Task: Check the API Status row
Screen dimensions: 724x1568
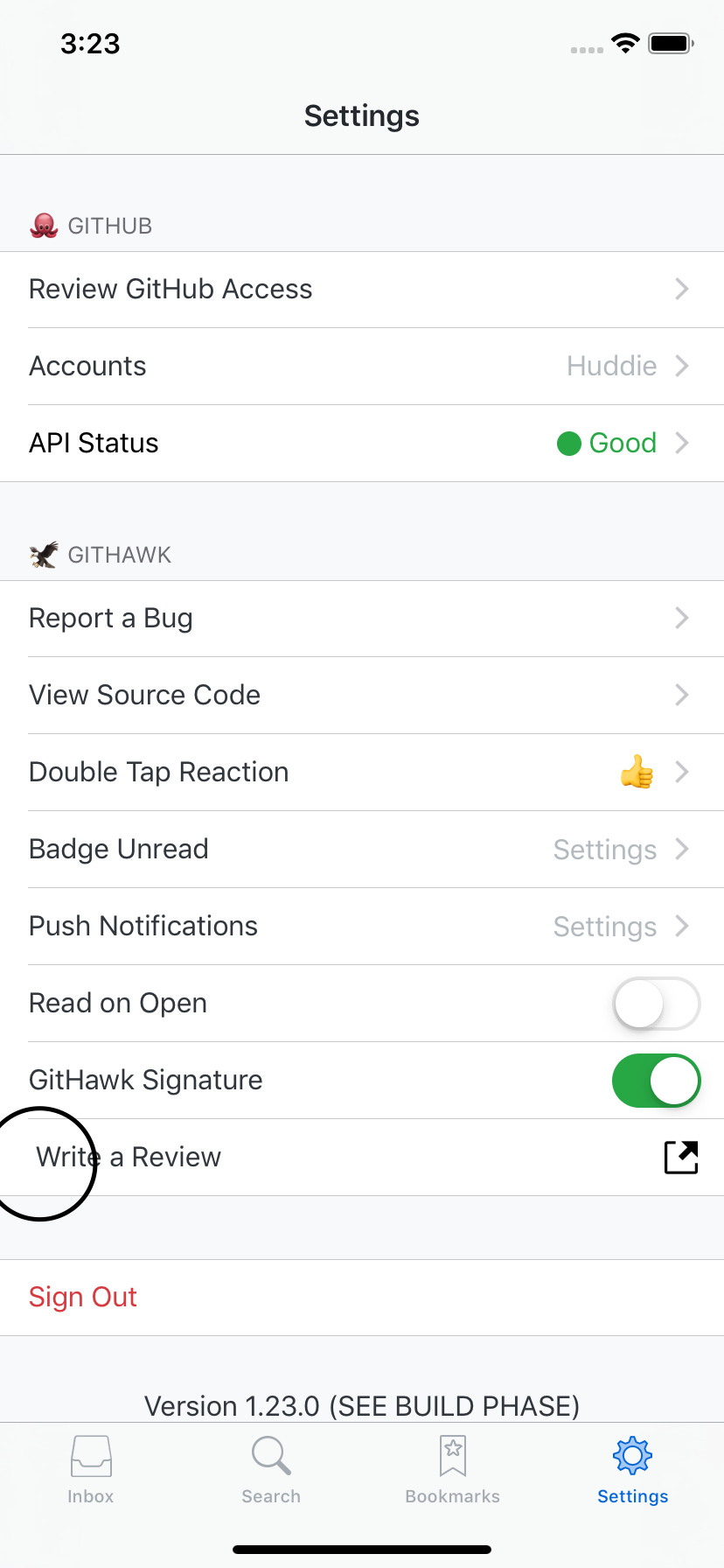Action: pos(362,444)
